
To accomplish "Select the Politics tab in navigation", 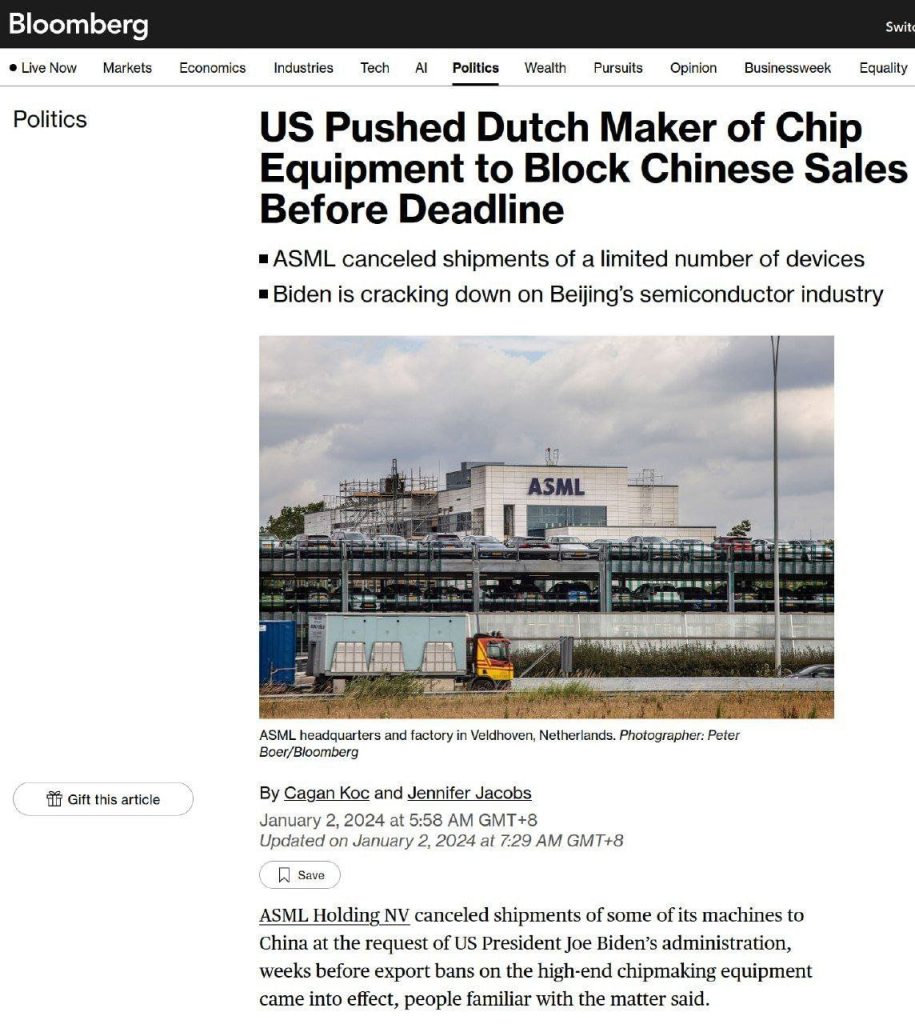I will point(475,68).
